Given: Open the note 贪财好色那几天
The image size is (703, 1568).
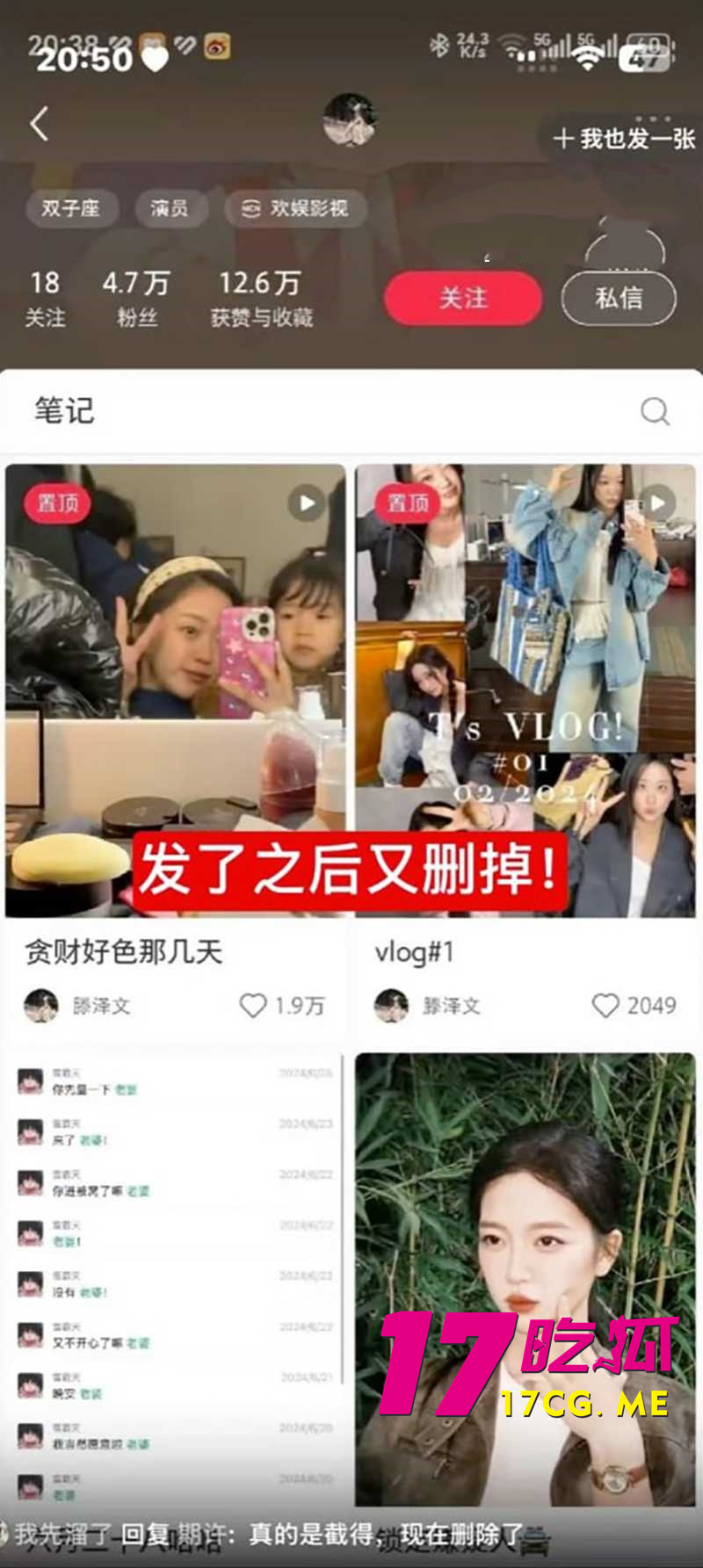Looking at the screenshot, I should [x=176, y=690].
